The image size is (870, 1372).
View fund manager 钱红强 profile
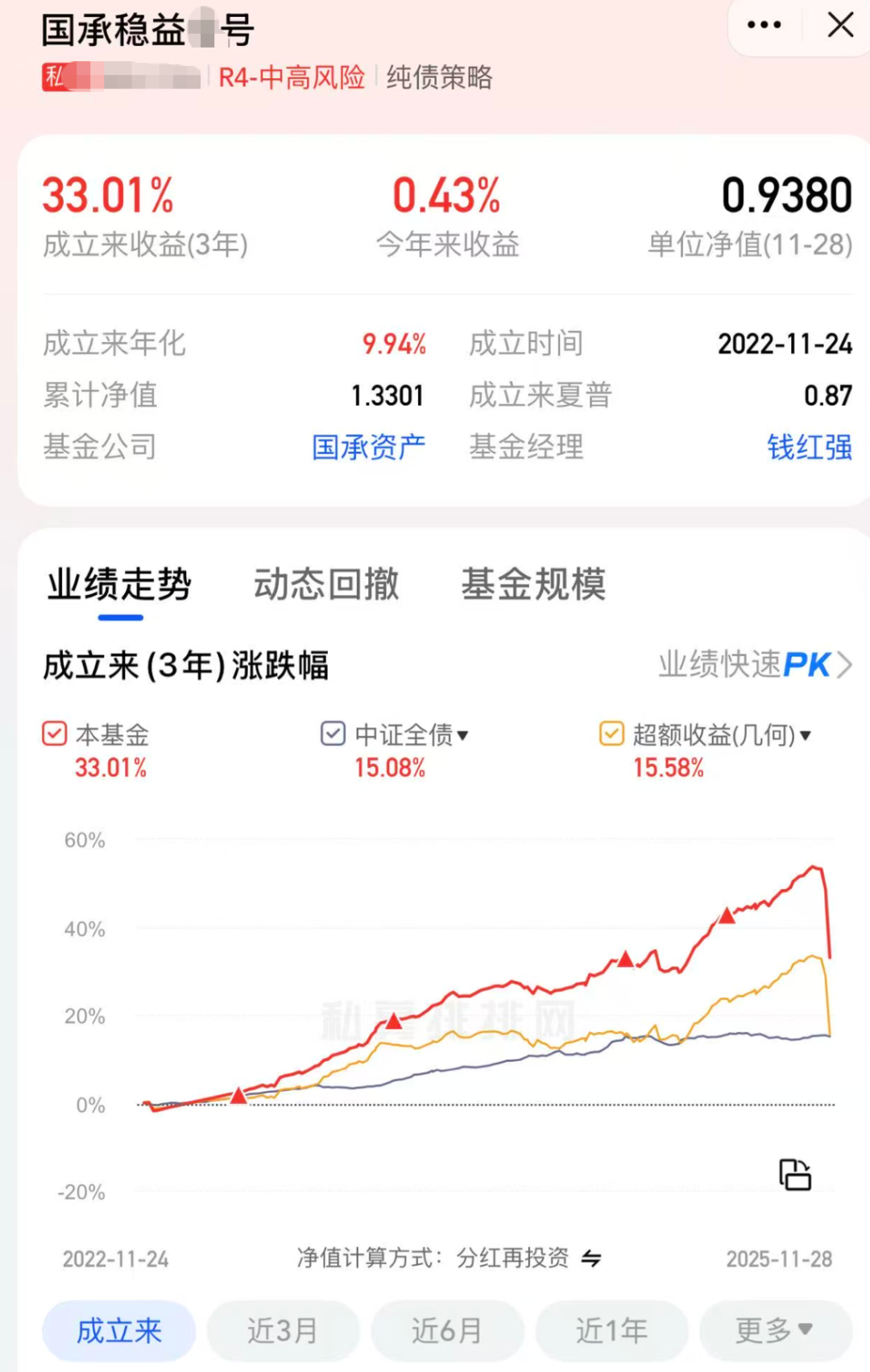pyautogui.click(x=810, y=448)
